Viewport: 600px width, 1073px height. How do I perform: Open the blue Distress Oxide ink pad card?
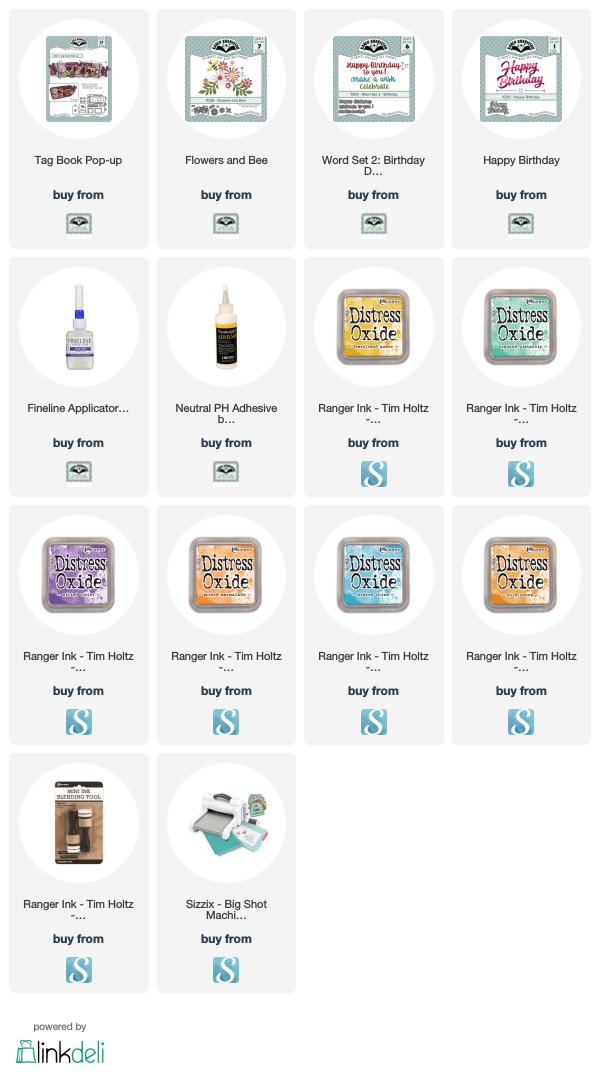click(374, 625)
